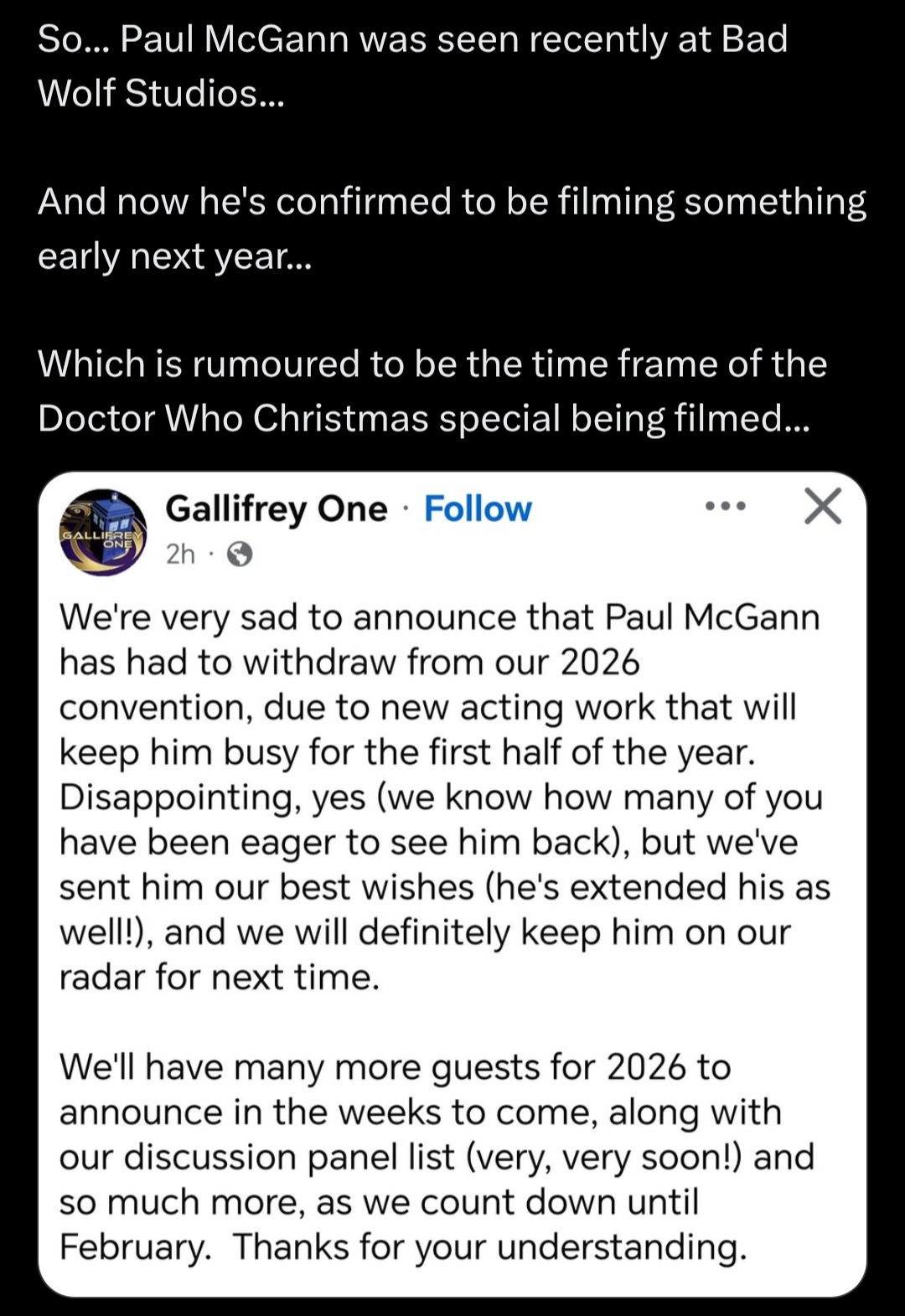The width and height of the screenshot is (905, 1316).
Task: Open the attached Gallifrey One post image
Action: pos(452,884)
